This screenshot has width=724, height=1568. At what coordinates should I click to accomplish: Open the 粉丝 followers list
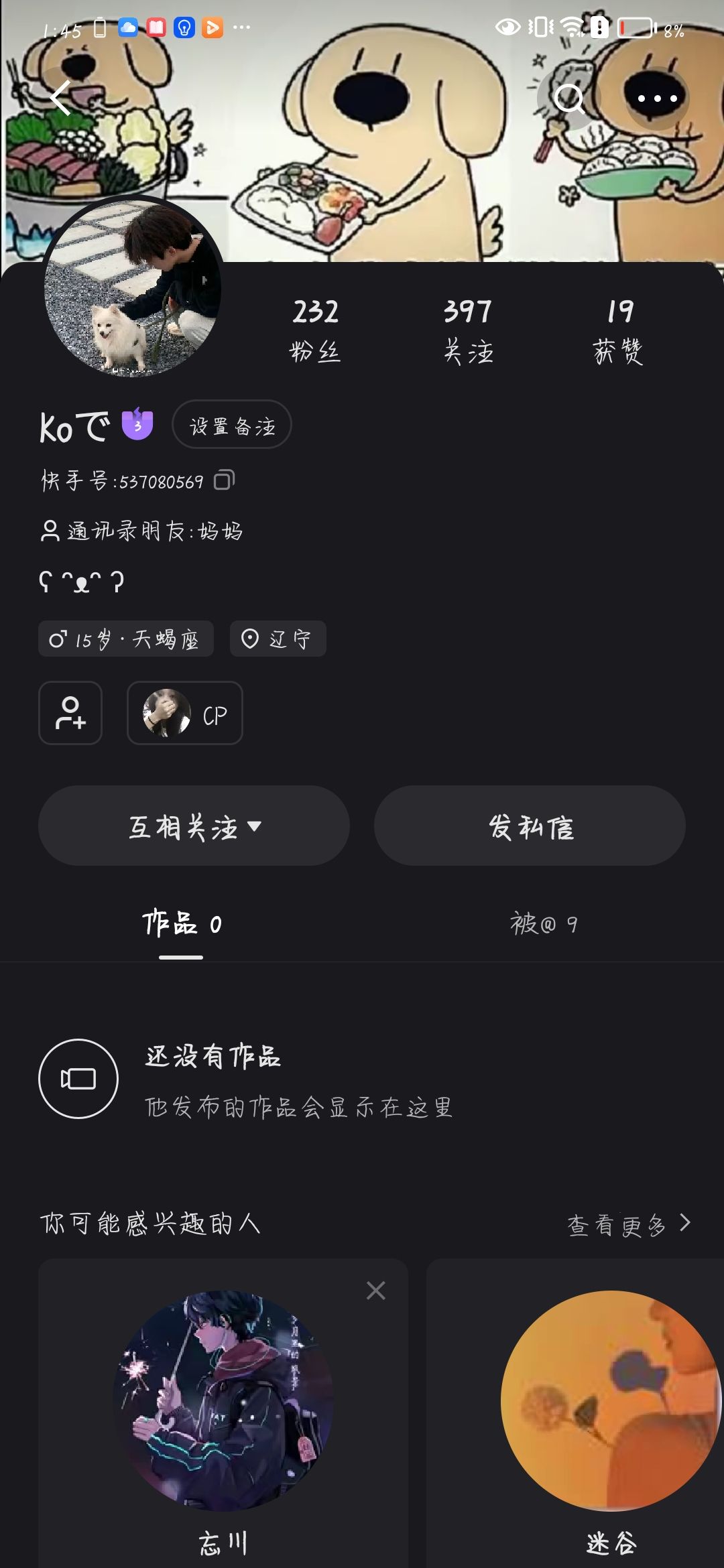coord(315,330)
